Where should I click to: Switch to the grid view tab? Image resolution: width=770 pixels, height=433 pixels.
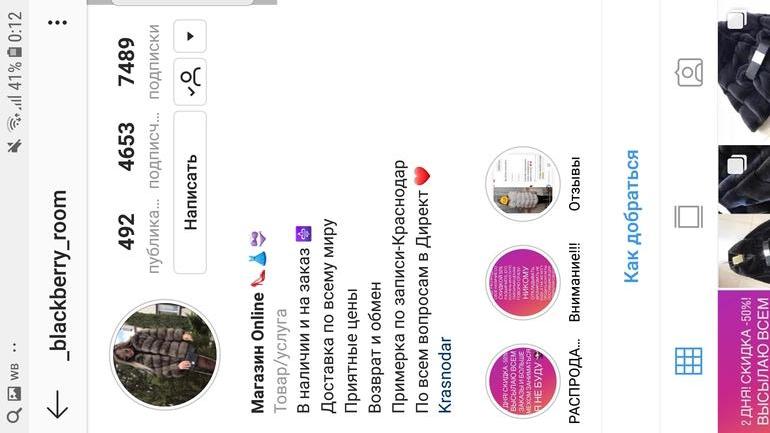click(x=689, y=360)
